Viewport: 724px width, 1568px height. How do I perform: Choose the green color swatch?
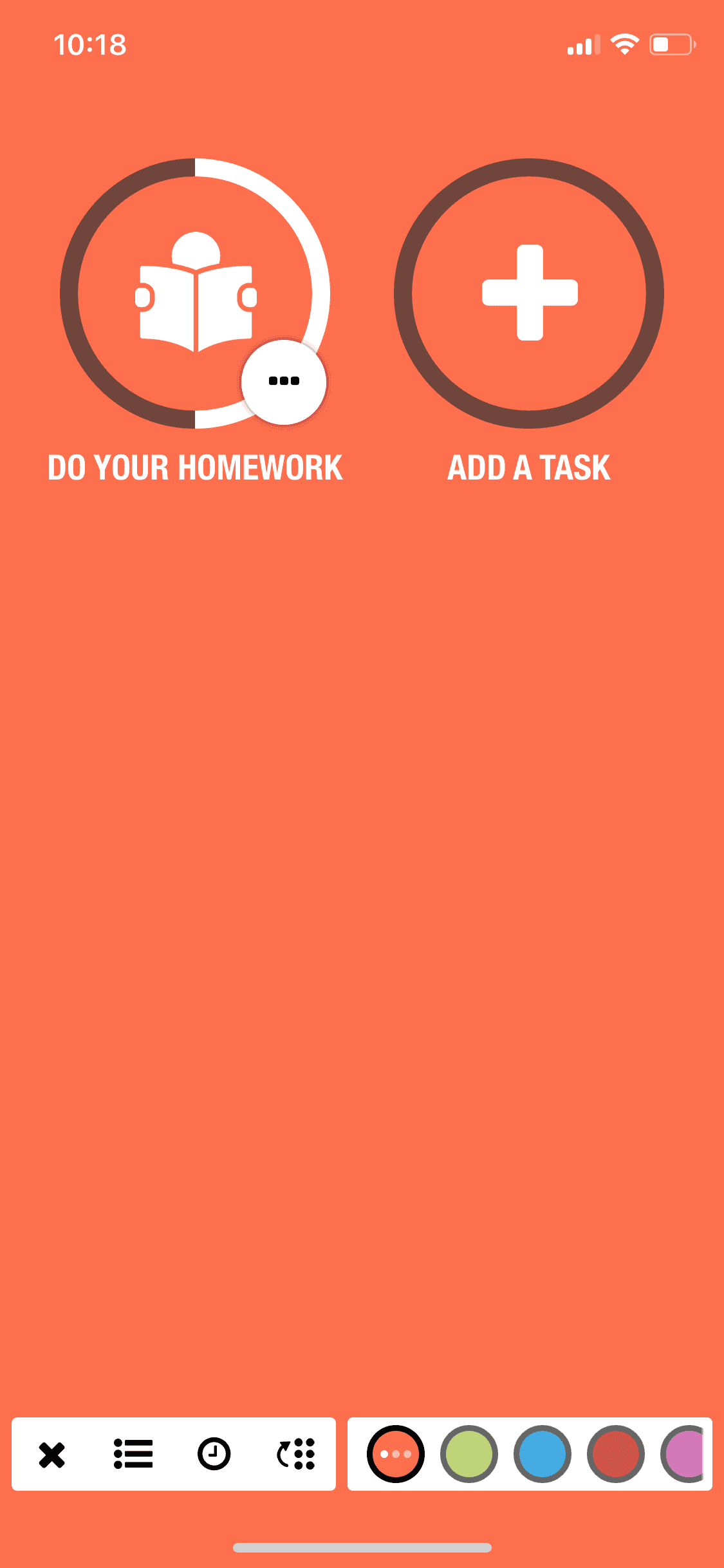tap(469, 1454)
